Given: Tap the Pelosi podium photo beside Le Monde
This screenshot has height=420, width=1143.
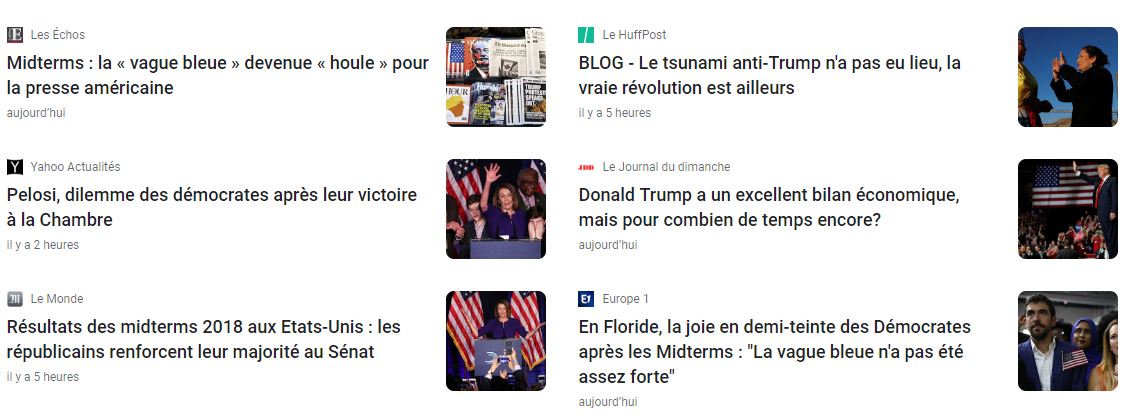Looking at the screenshot, I should (495, 341).
